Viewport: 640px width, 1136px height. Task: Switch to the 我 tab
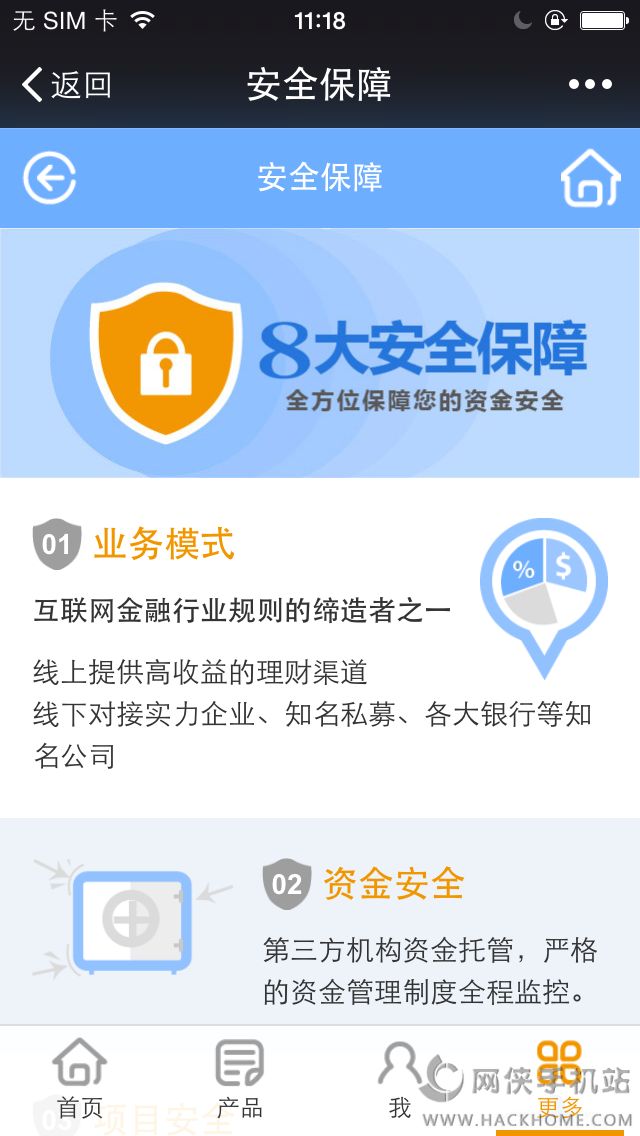point(400,1080)
